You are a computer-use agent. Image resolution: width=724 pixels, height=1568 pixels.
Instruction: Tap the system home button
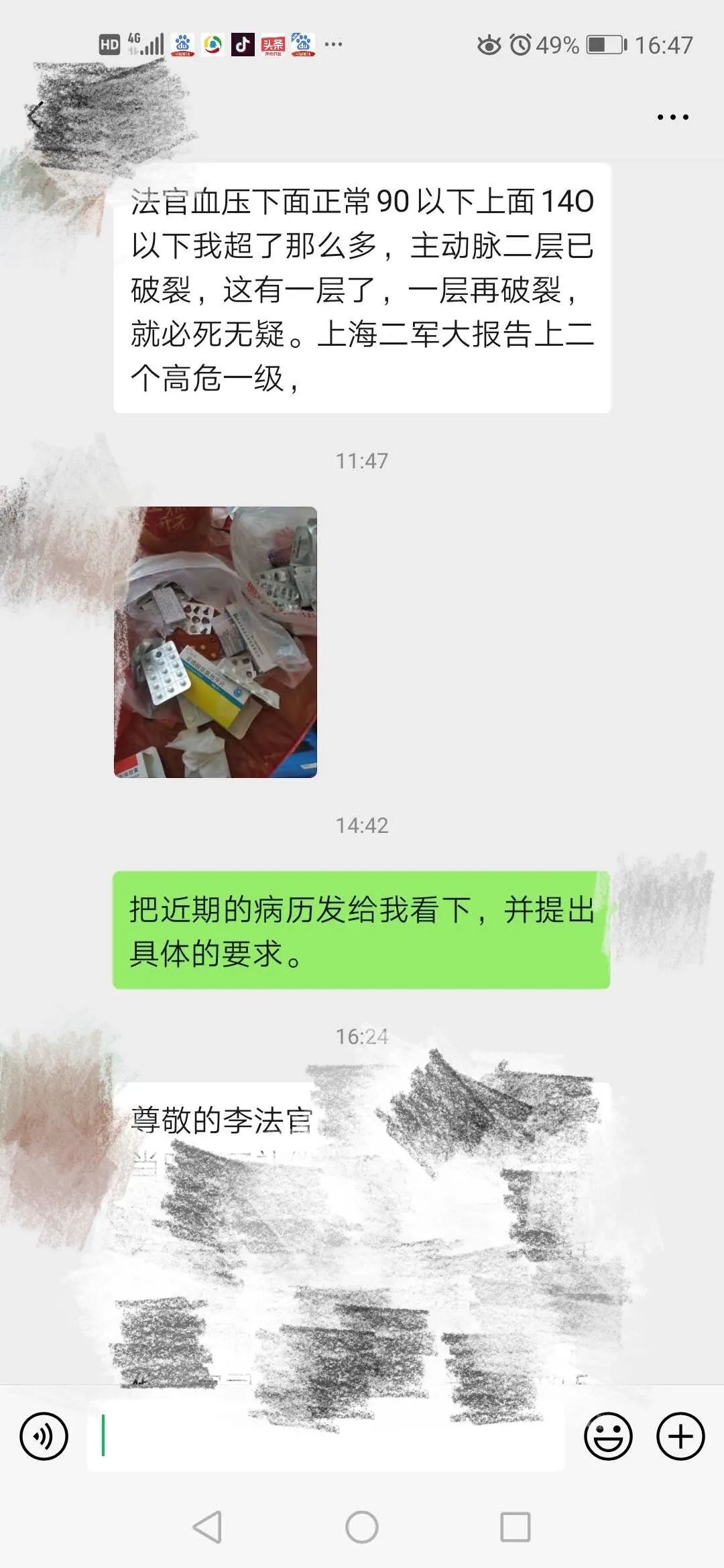coord(362,1527)
